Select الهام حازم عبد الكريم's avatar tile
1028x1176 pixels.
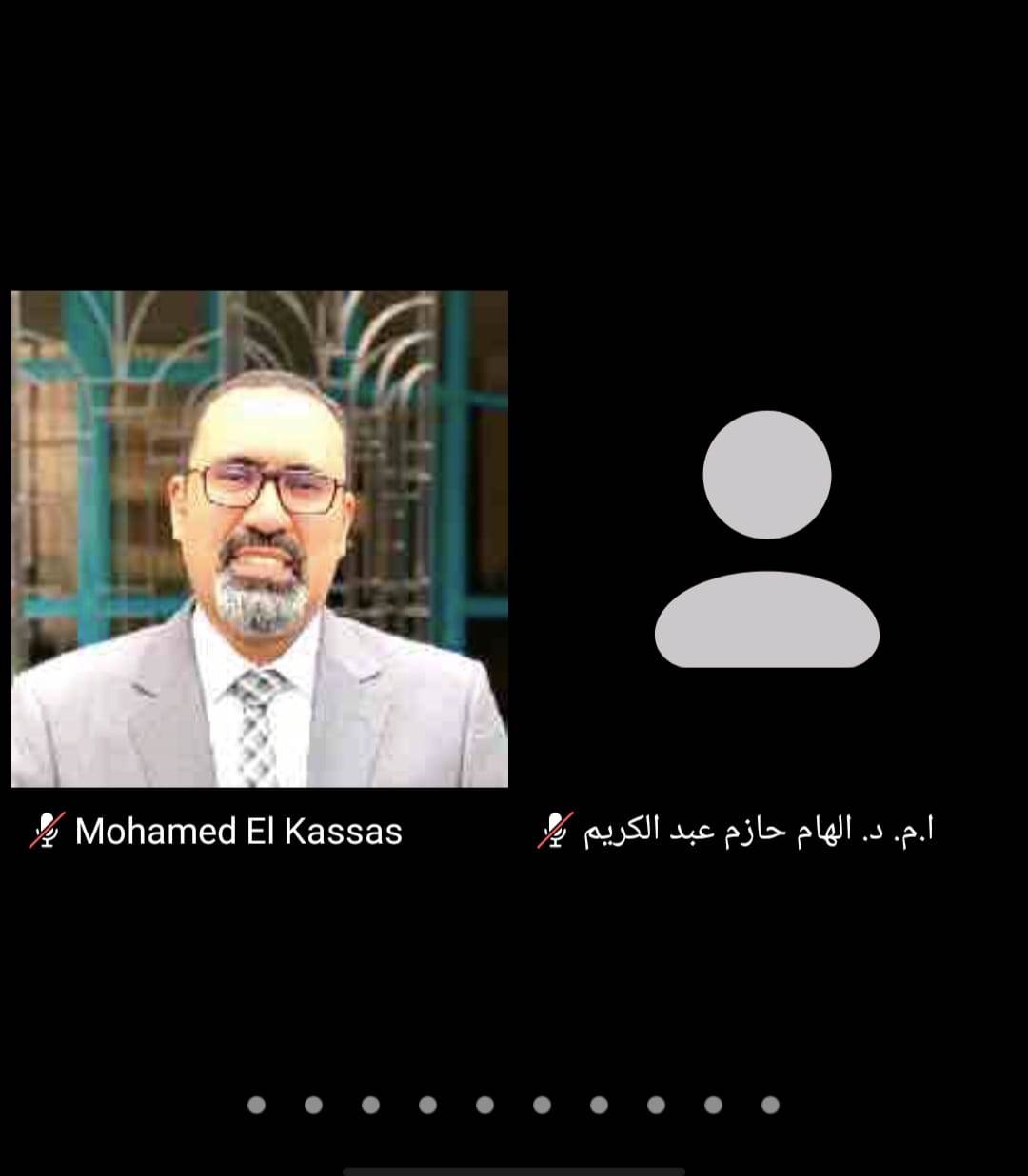pos(767,539)
